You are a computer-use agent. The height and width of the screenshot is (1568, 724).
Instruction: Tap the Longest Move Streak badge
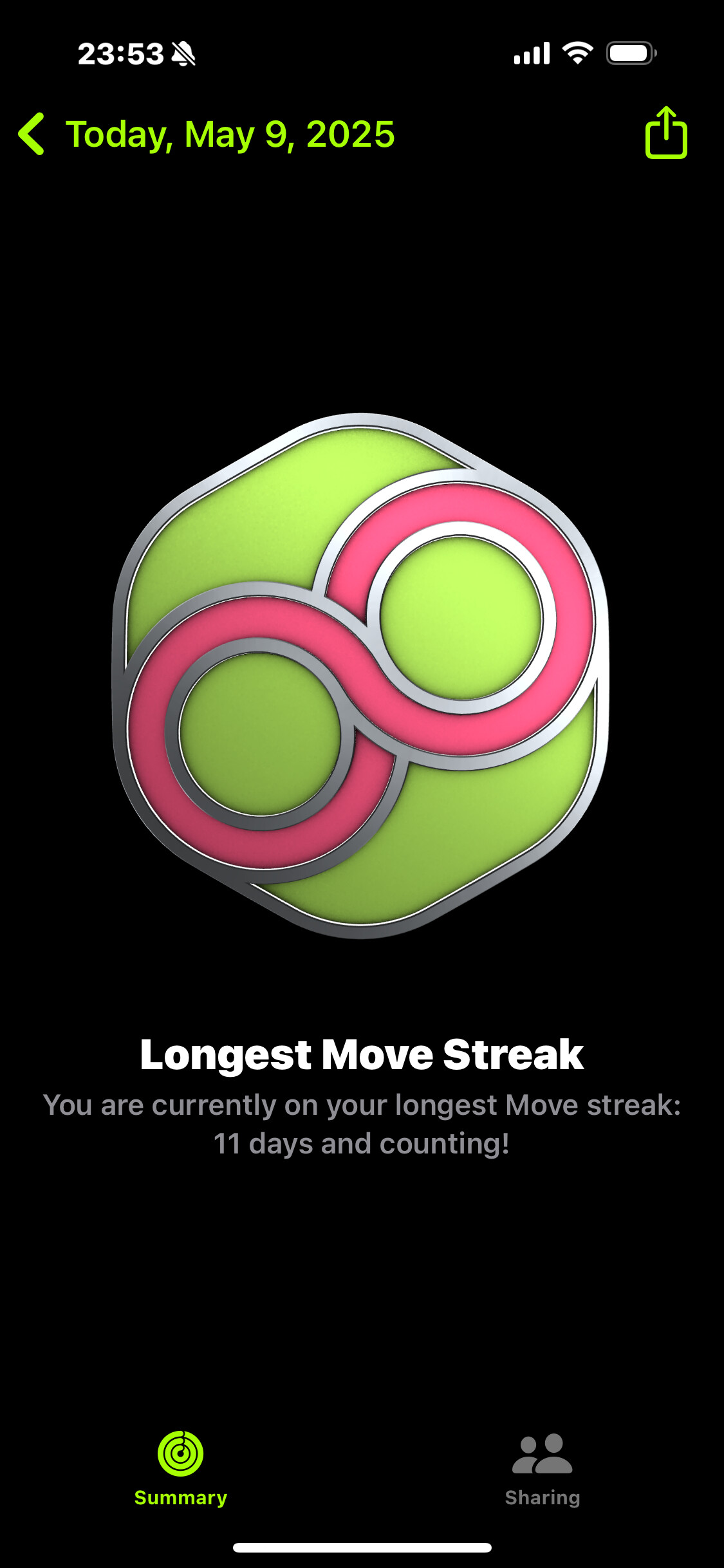(361, 676)
